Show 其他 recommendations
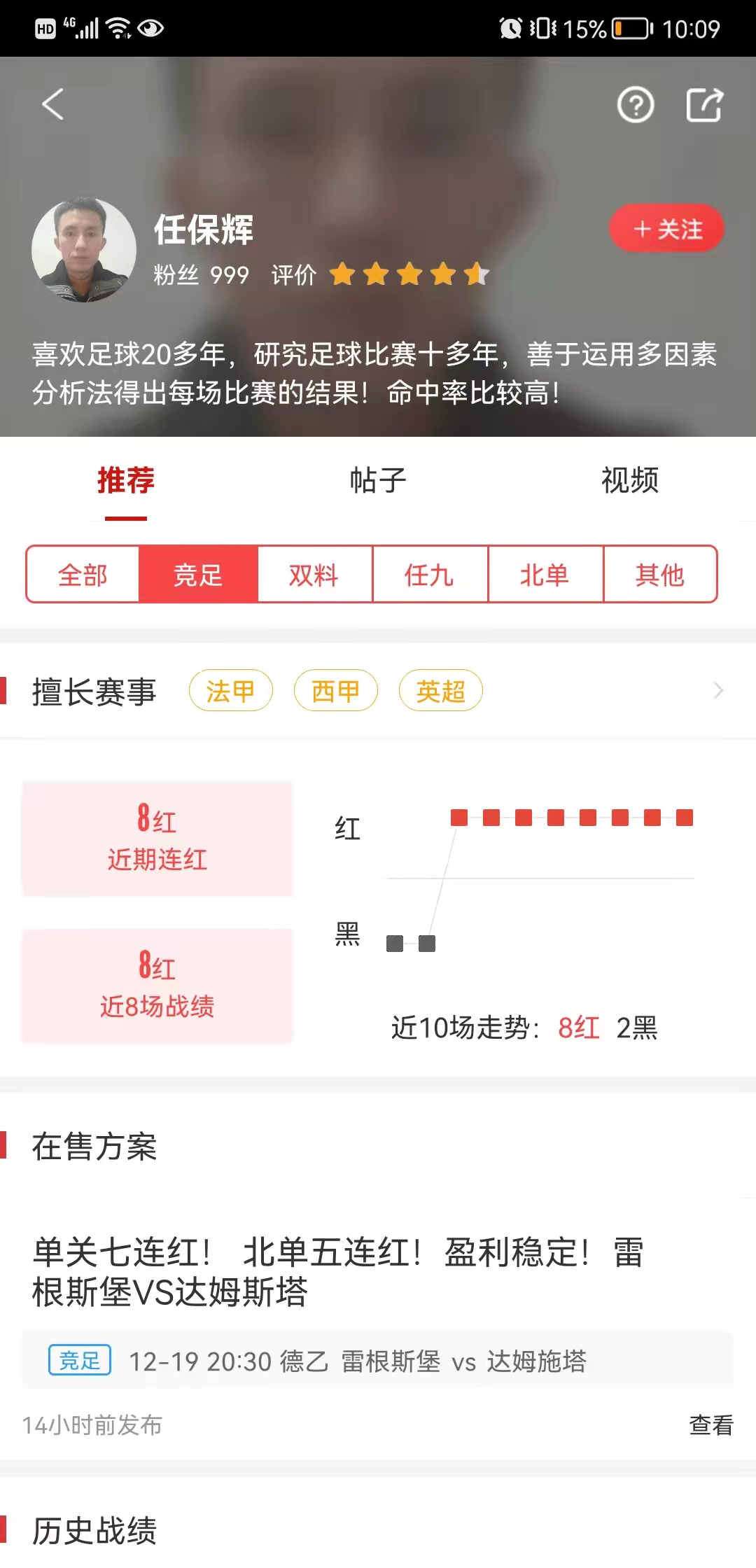The width and height of the screenshot is (756, 1568). (659, 575)
